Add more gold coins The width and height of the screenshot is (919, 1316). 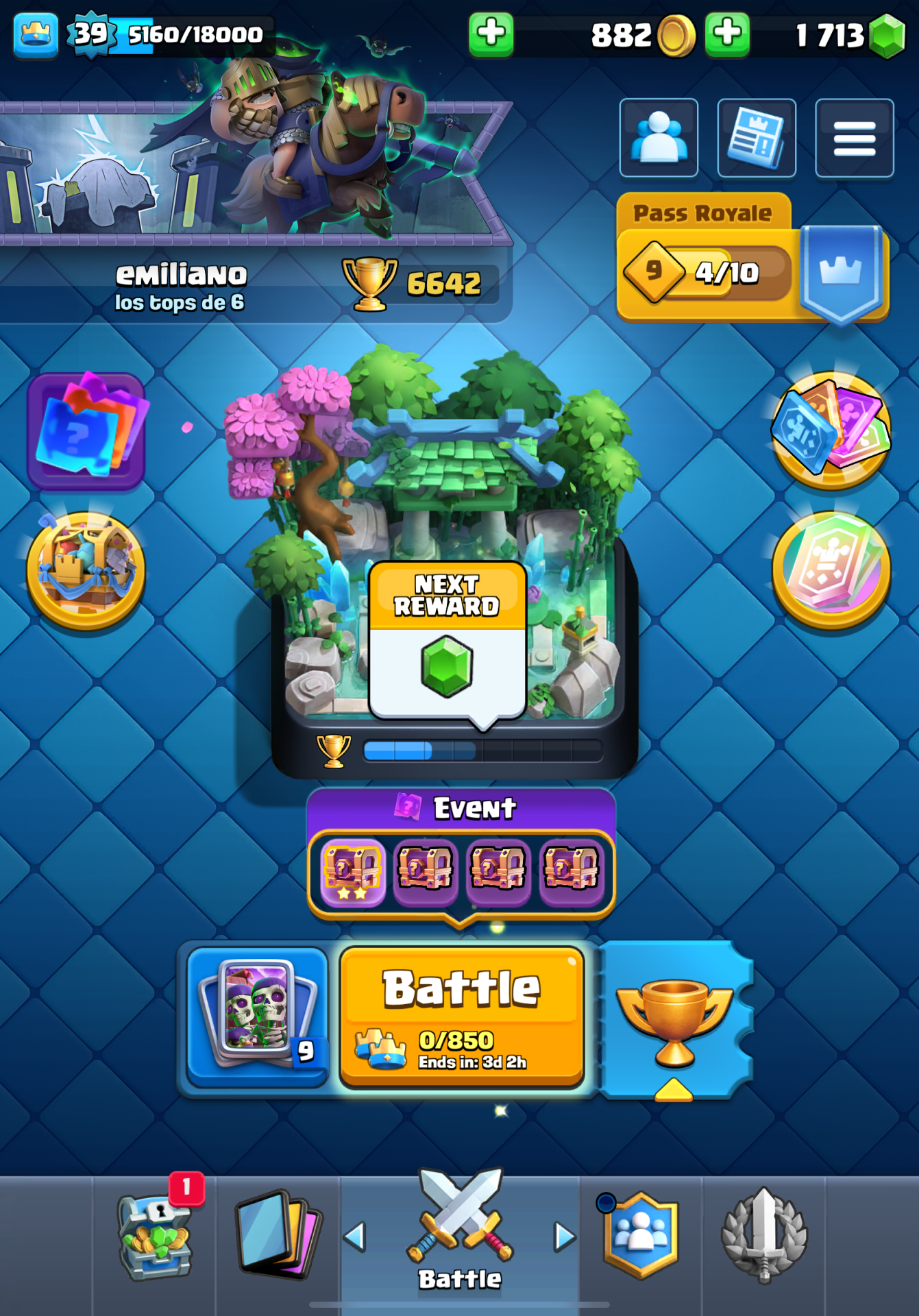click(x=491, y=34)
